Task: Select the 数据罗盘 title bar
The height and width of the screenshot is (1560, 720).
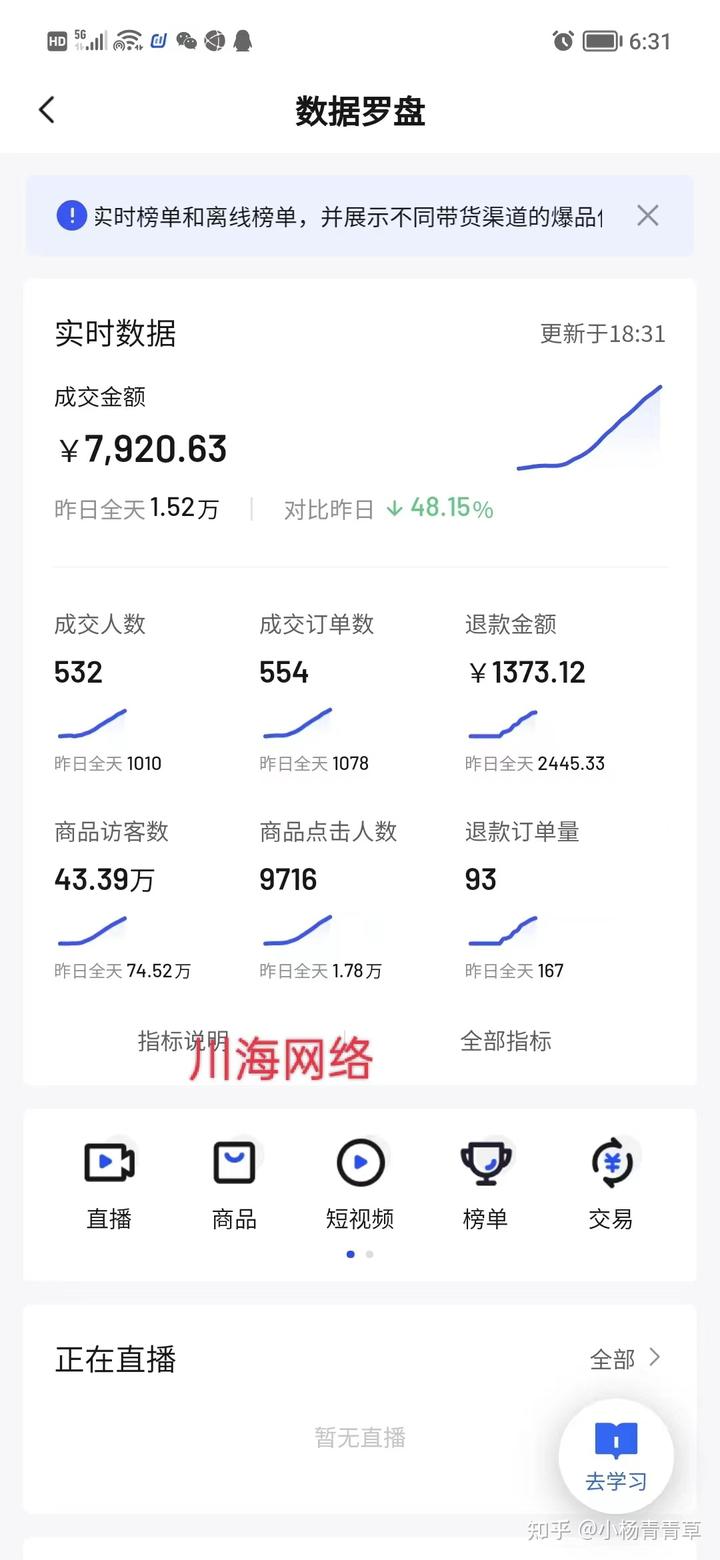Action: click(x=360, y=113)
